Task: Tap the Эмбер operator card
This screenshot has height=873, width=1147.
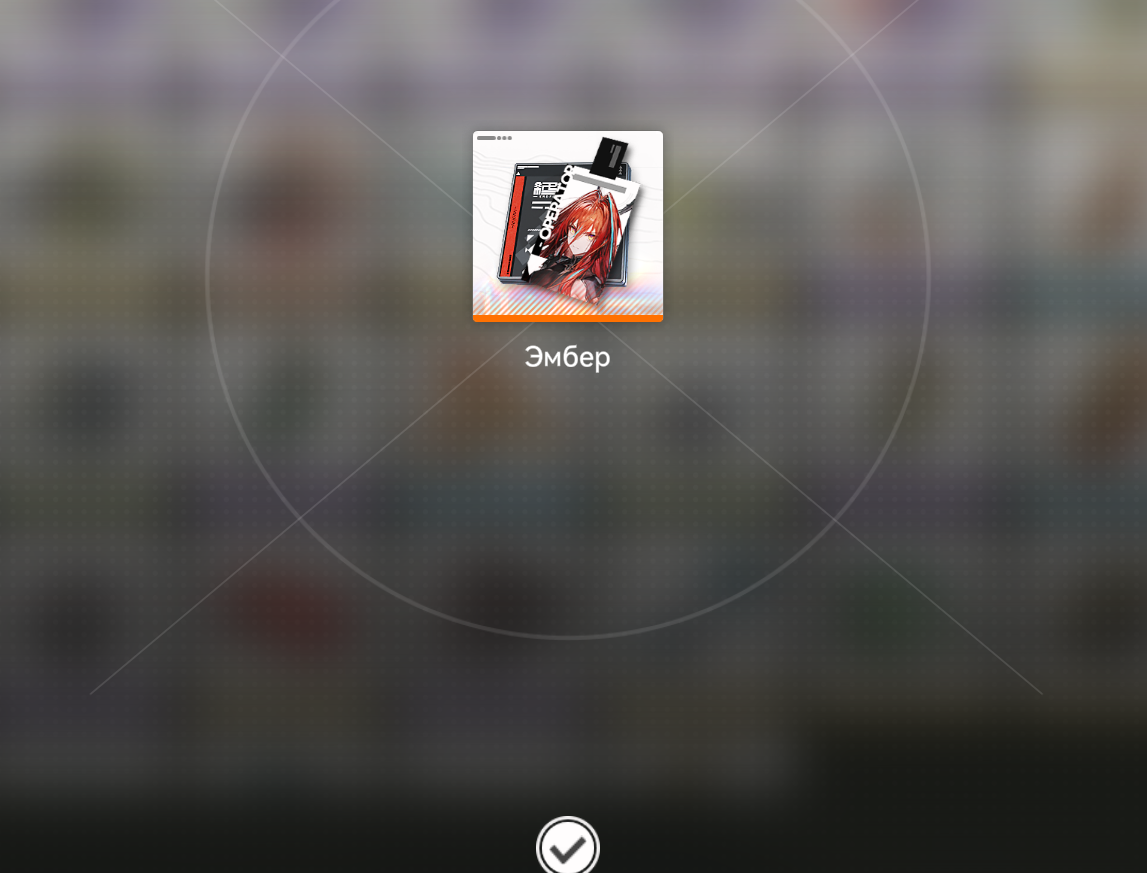Action: pyautogui.click(x=567, y=226)
